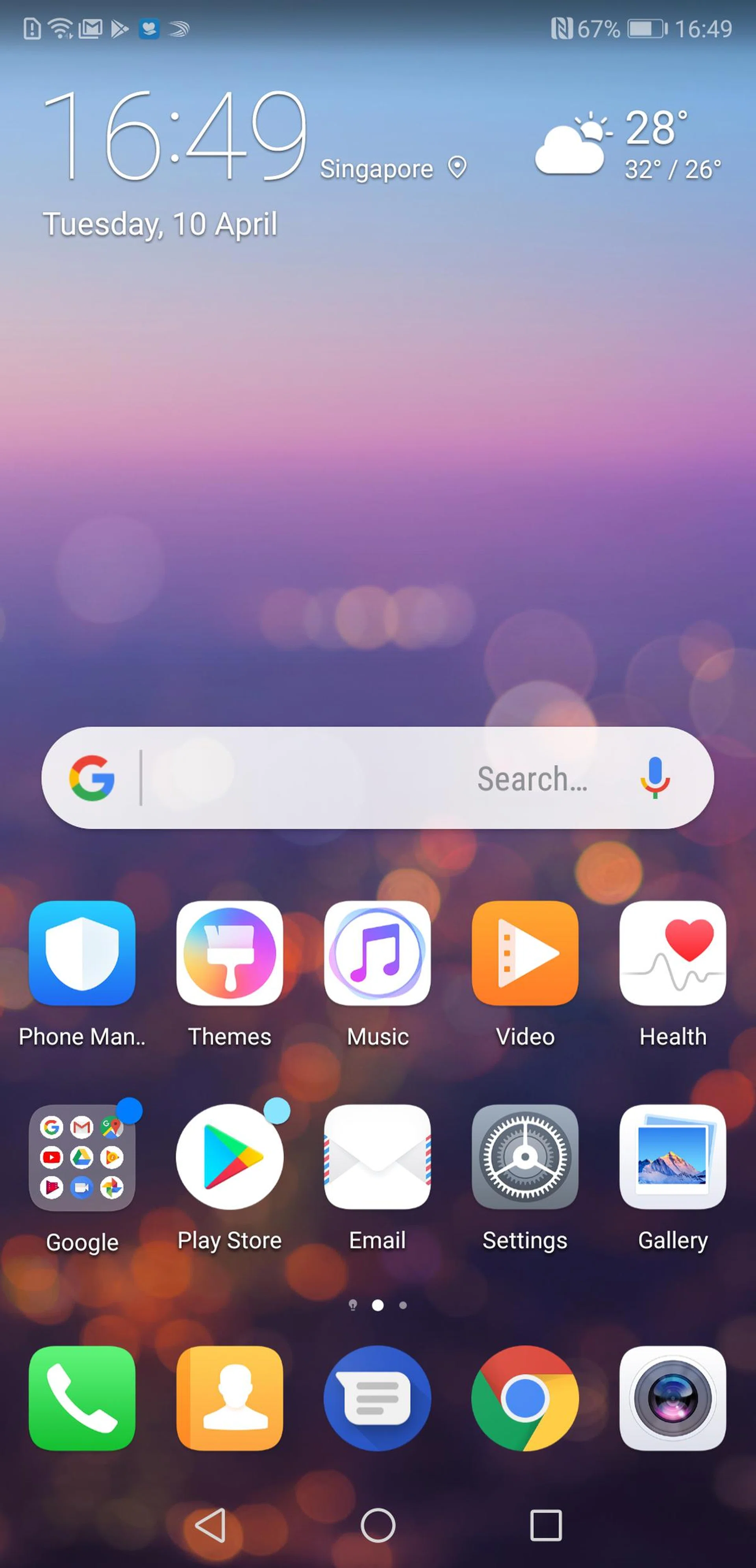Launch the Messages app in the dock
The image size is (756, 1568).
click(x=377, y=1398)
